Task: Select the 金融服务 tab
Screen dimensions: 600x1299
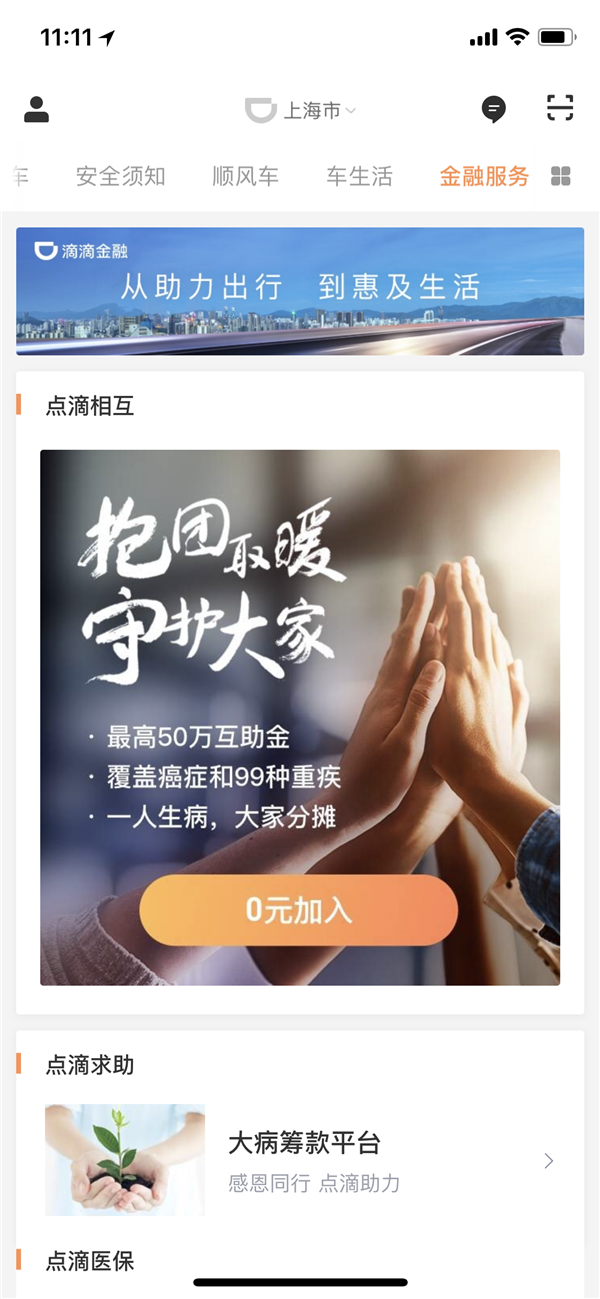Action: (x=484, y=177)
